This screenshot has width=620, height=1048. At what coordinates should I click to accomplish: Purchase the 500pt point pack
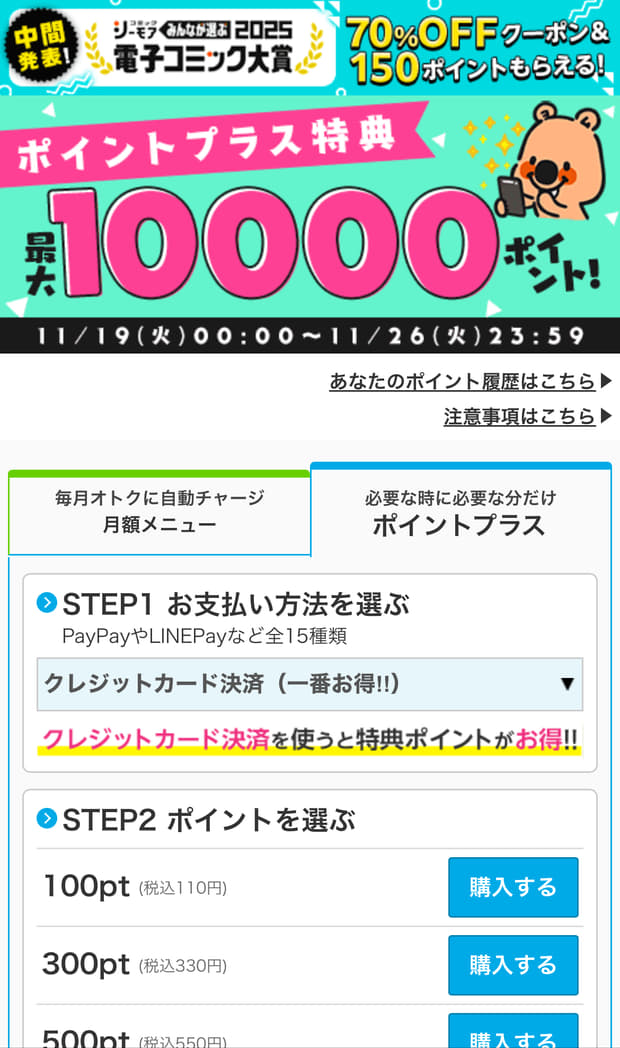pos(512,1034)
